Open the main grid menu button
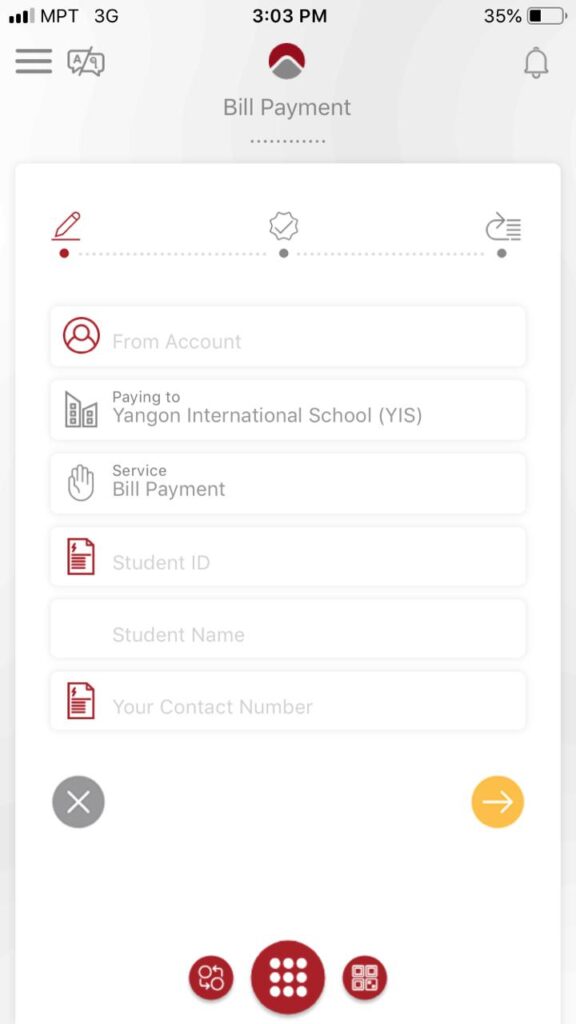The width and height of the screenshot is (576, 1024). pyautogui.click(x=288, y=978)
